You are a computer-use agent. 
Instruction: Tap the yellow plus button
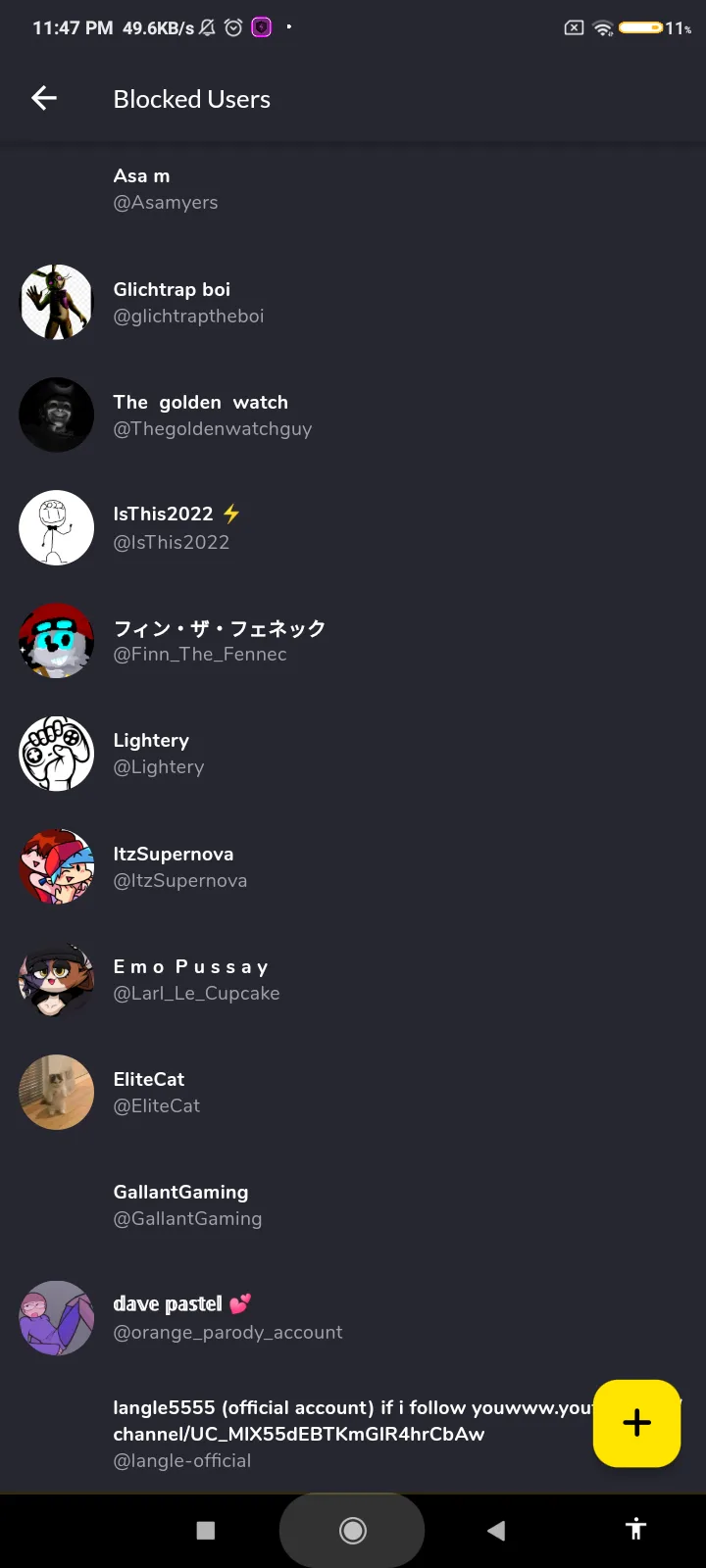(x=636, y=1423)
